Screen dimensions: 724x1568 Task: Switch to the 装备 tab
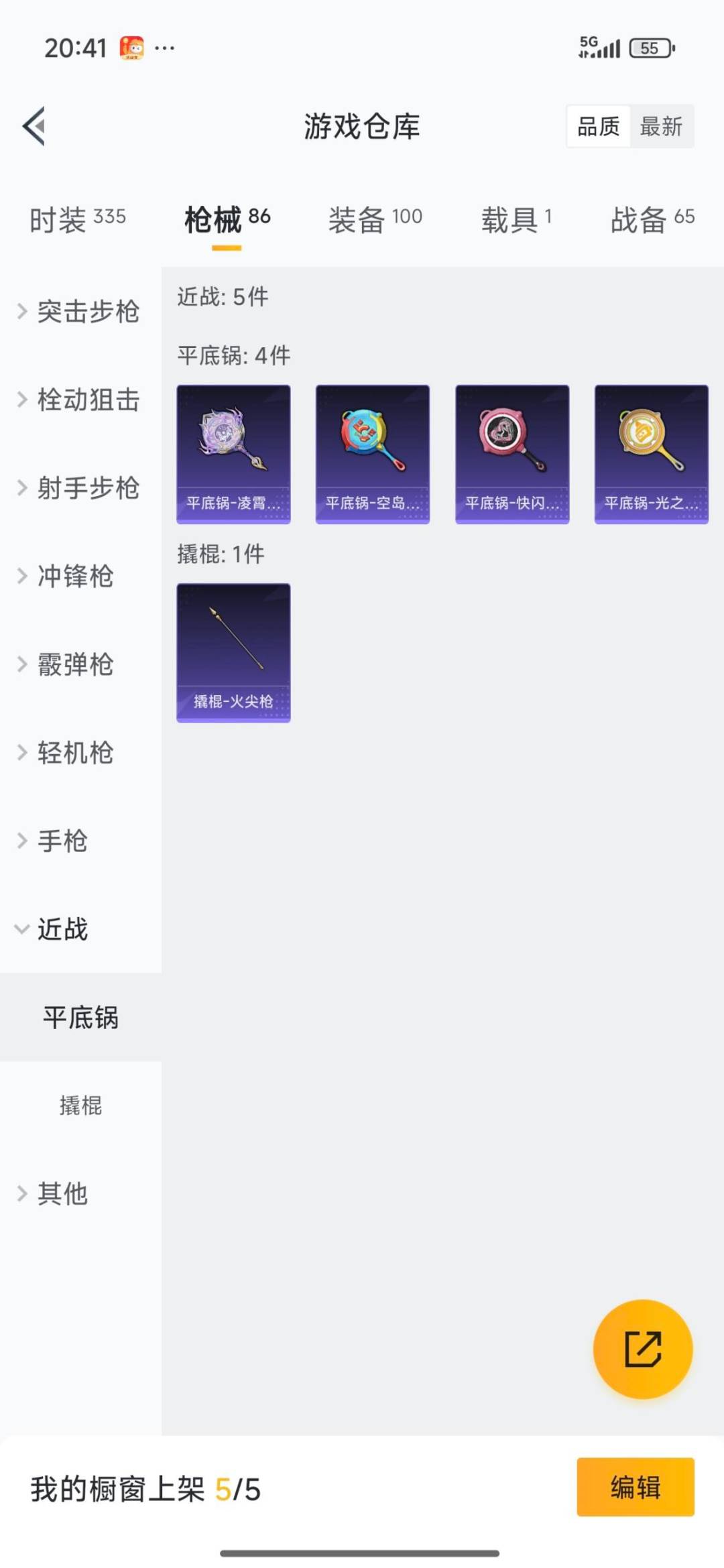(x=375, y=219)
